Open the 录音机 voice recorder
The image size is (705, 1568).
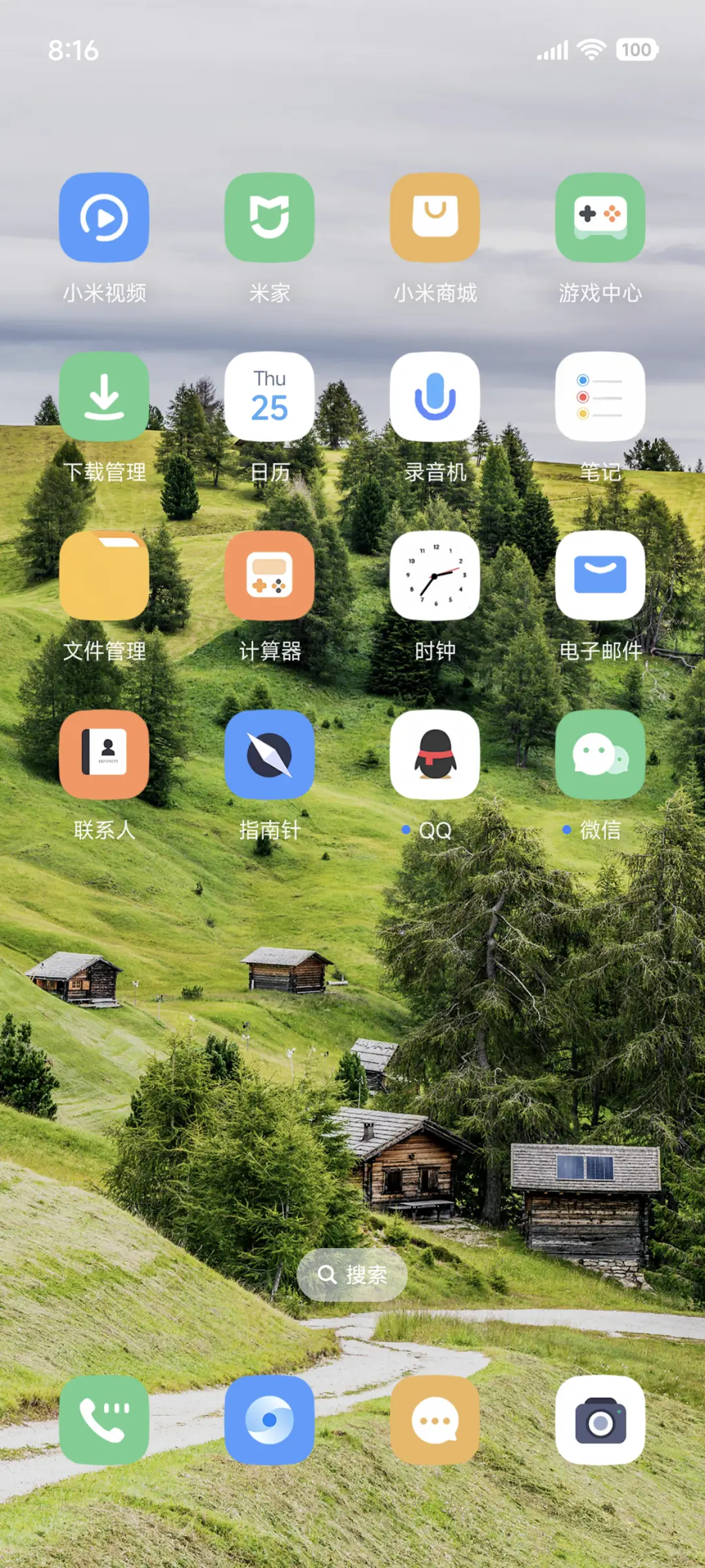[435, 398]
